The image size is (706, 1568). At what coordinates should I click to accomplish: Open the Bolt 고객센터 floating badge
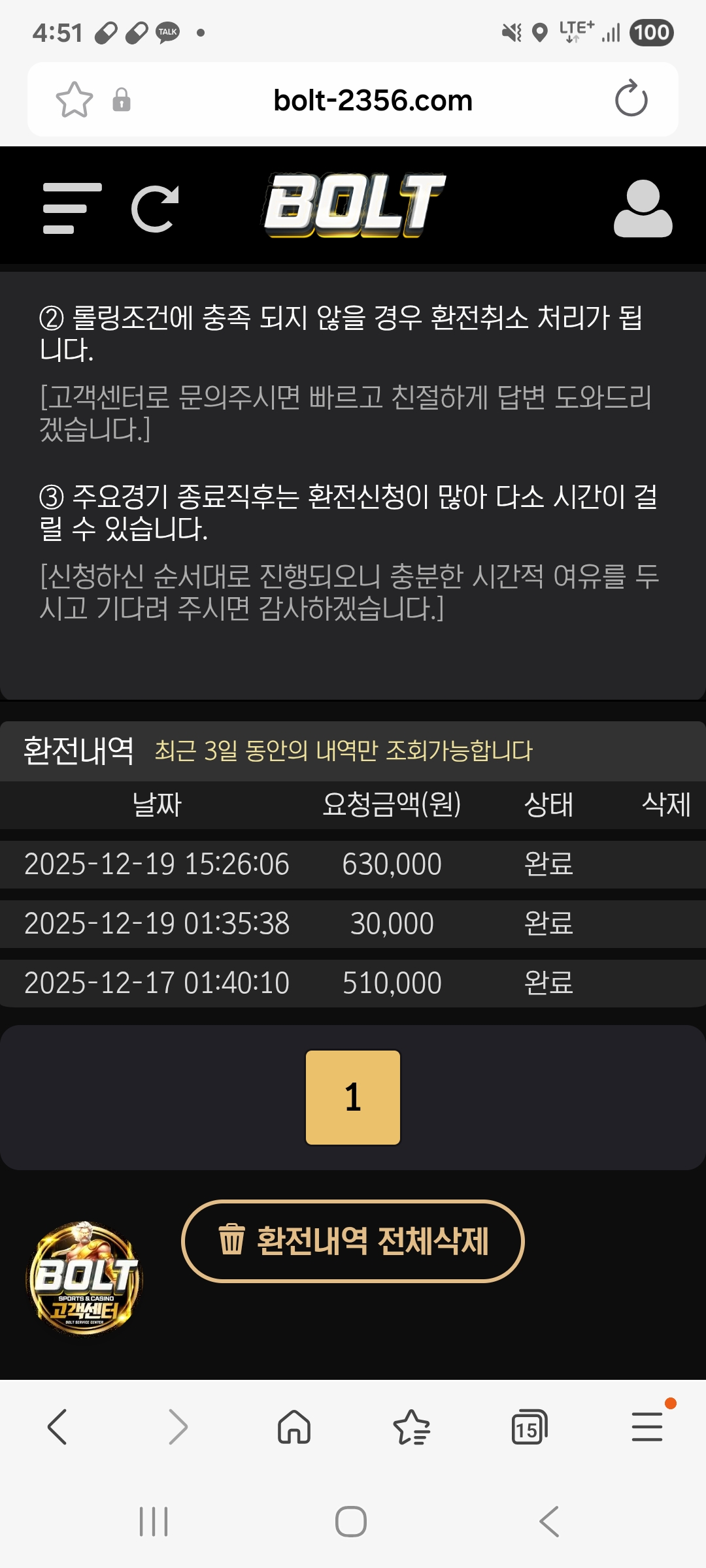84,1278
